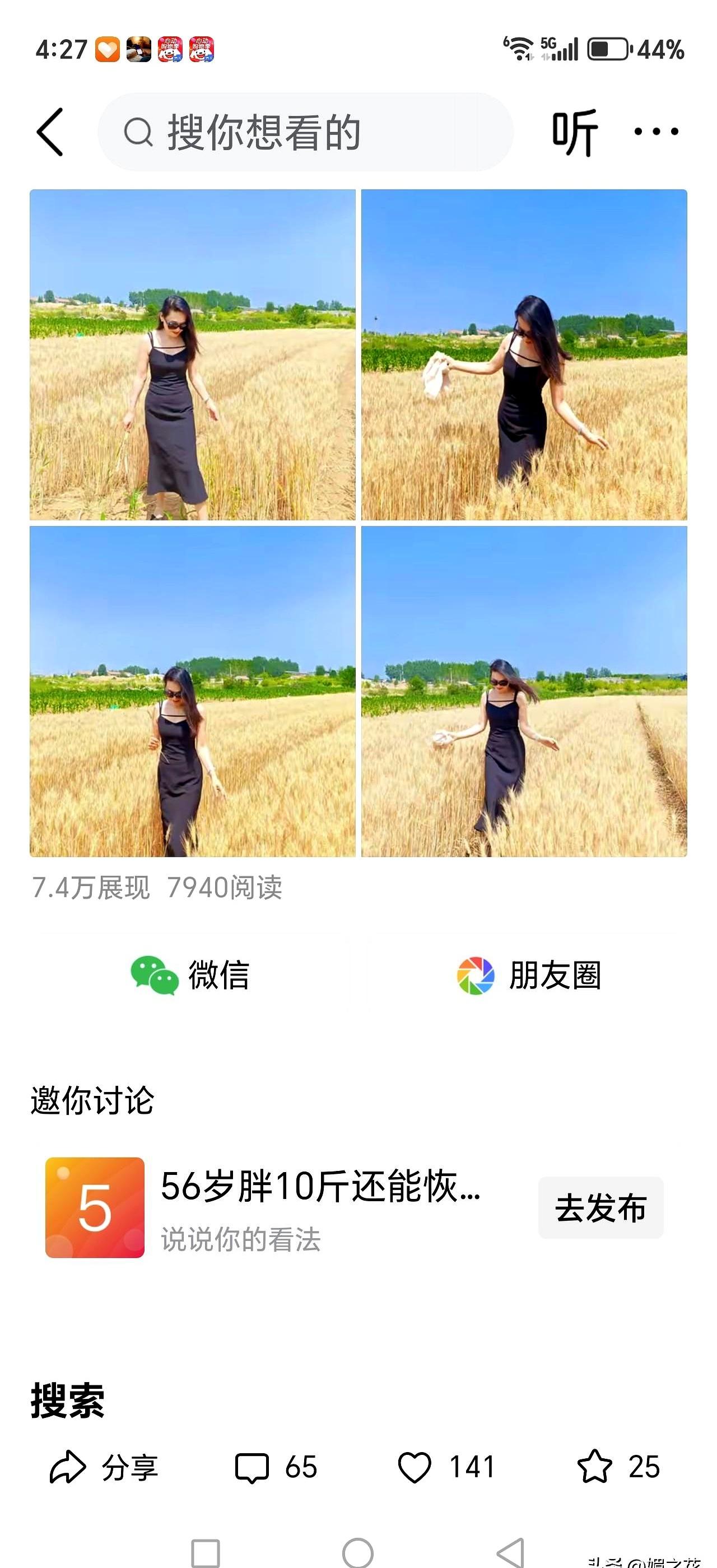Open the top-left wheat field photo
Viewport: 717px width, 1568px height.
coord(192,355)
